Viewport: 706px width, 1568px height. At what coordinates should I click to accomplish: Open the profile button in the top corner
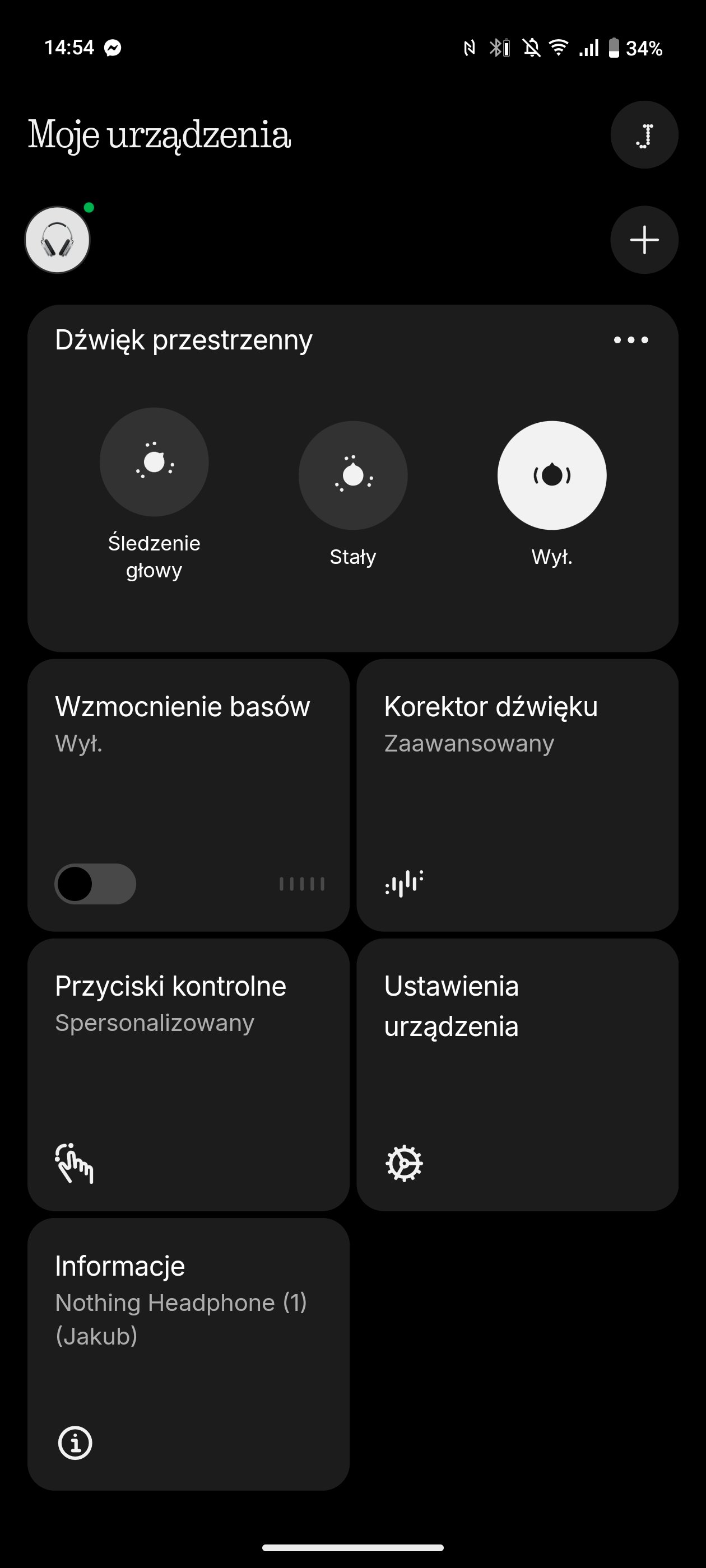click(644, 134)
